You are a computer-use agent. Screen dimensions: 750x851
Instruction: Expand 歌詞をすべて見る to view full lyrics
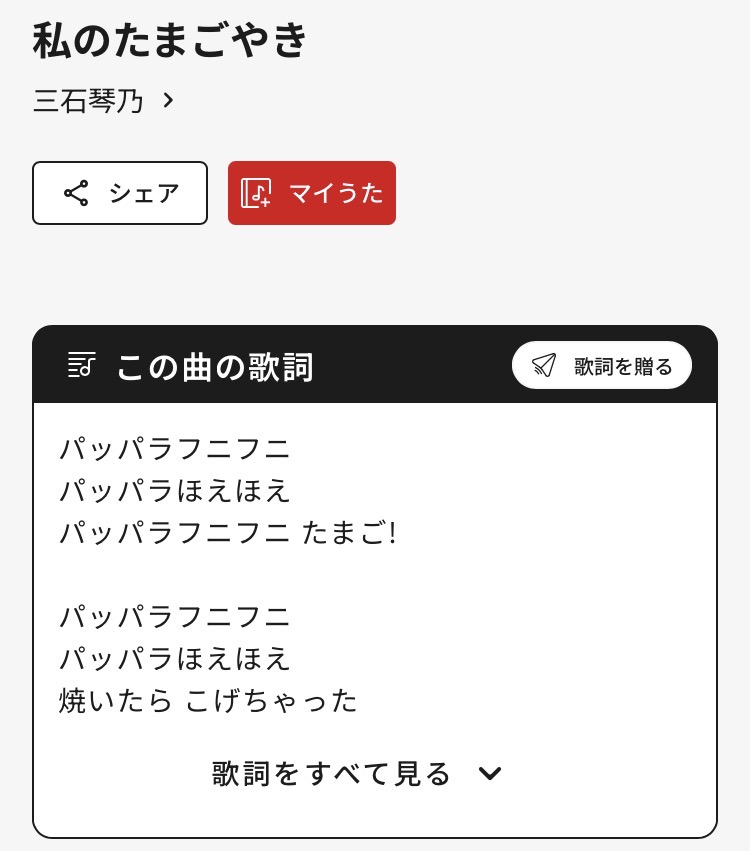pyautogui.click(x=357, y=773)
